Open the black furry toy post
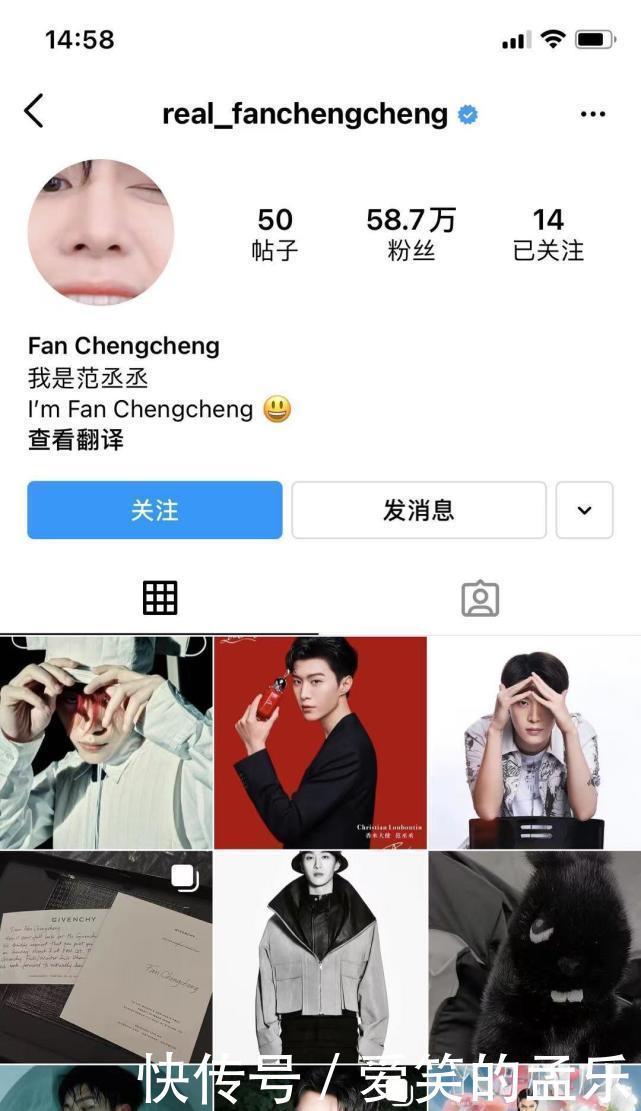The height and width of the screenshot is (1111, 641). 535,957
